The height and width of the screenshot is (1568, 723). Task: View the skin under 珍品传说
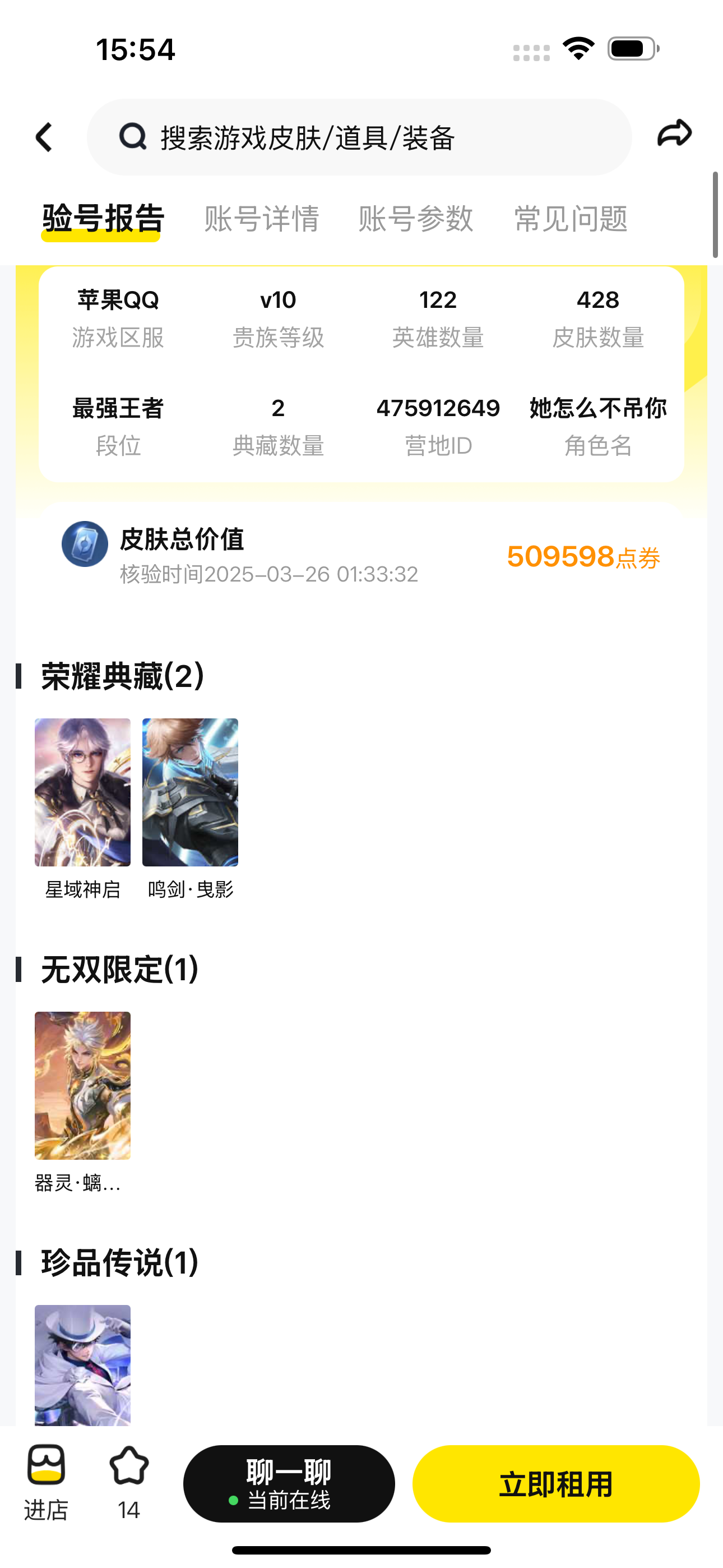point(83,1364)
